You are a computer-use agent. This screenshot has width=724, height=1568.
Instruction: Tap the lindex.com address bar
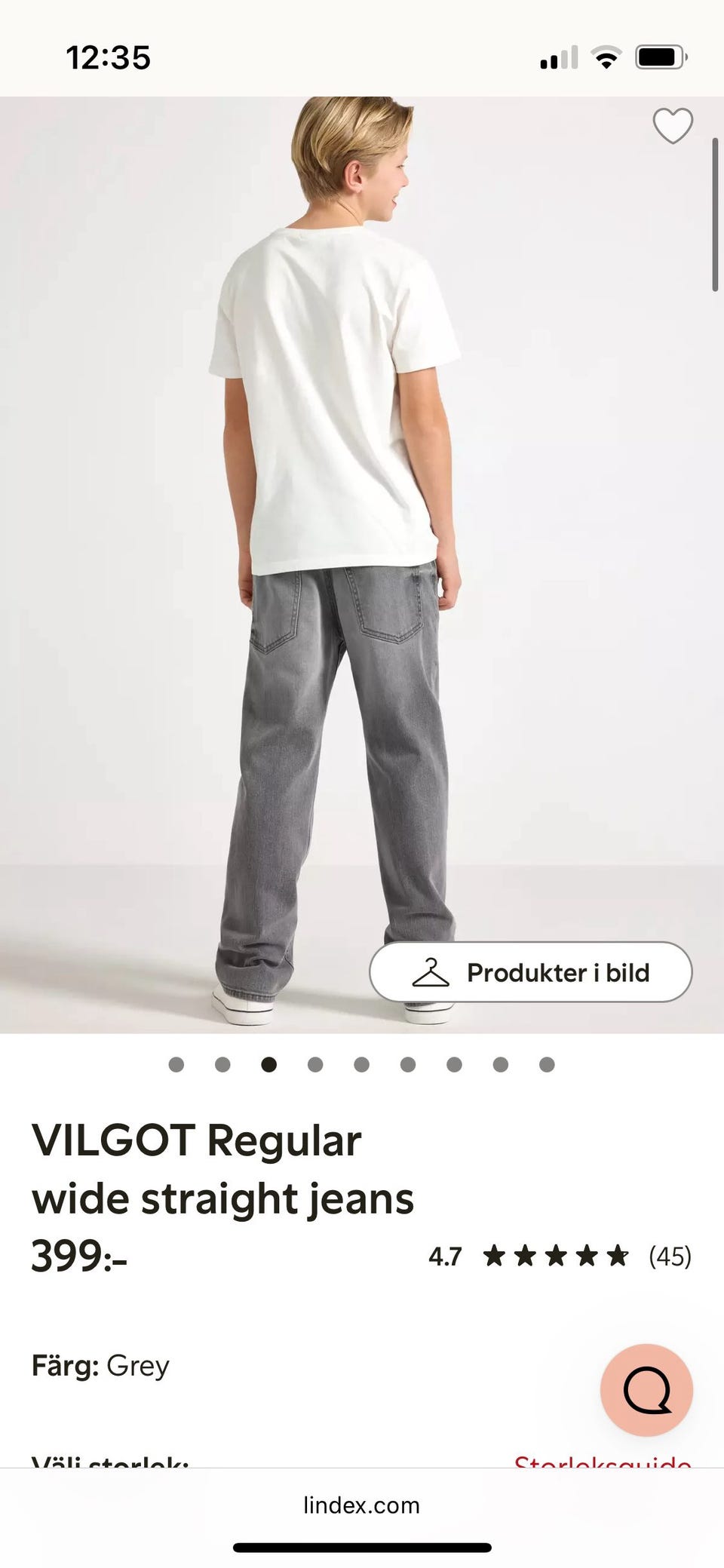tap(361, 1505)
